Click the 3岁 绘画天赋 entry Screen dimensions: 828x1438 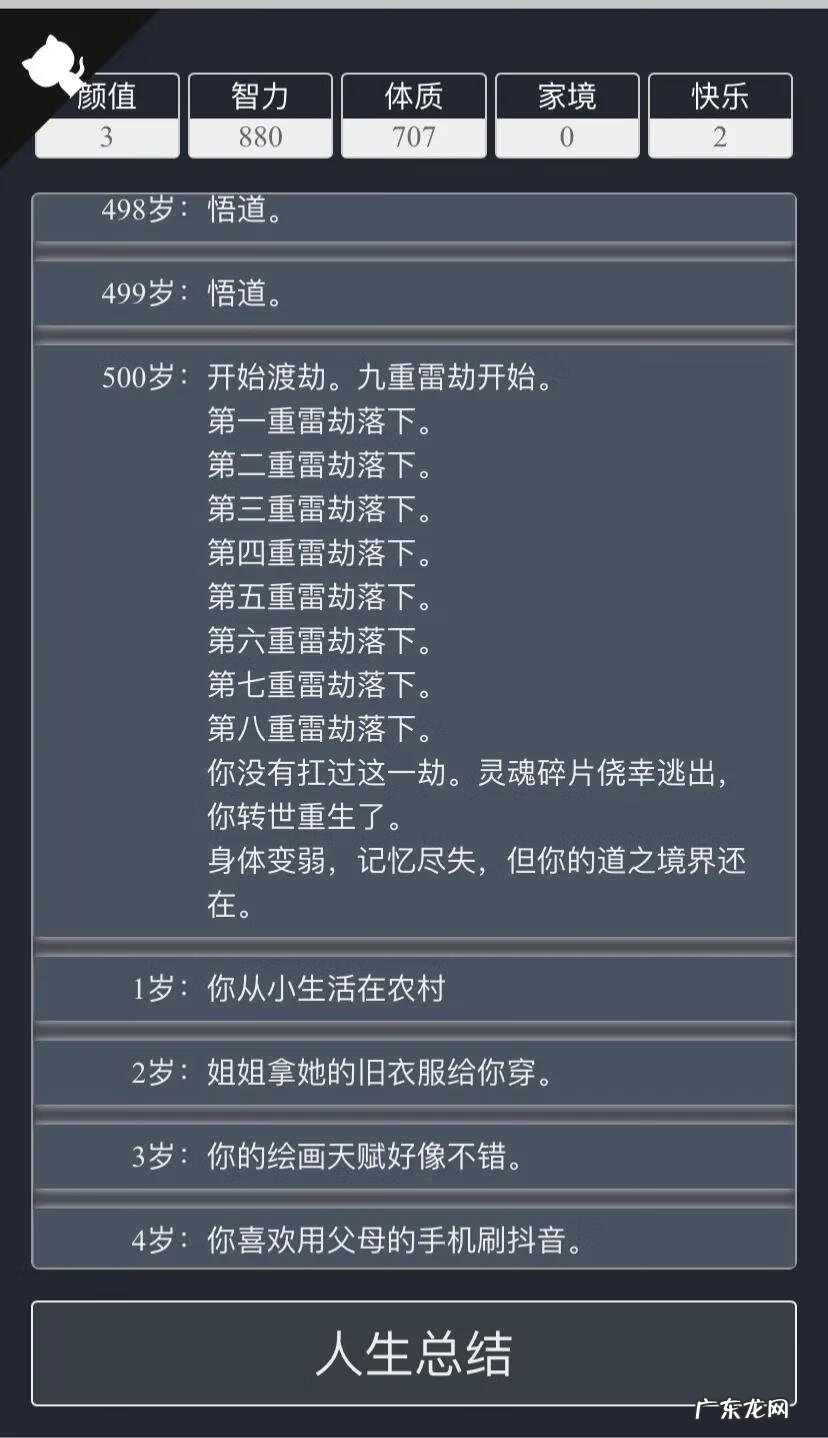tap(414, 1157)
